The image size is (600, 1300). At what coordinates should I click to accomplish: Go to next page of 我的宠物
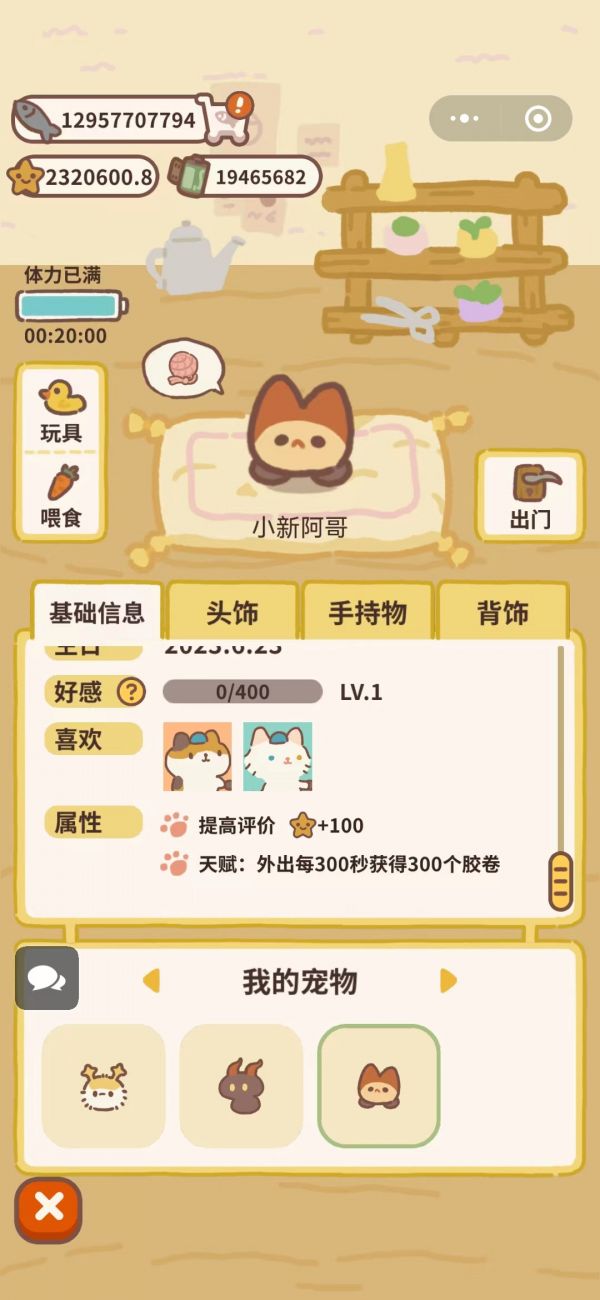(448, 981)
